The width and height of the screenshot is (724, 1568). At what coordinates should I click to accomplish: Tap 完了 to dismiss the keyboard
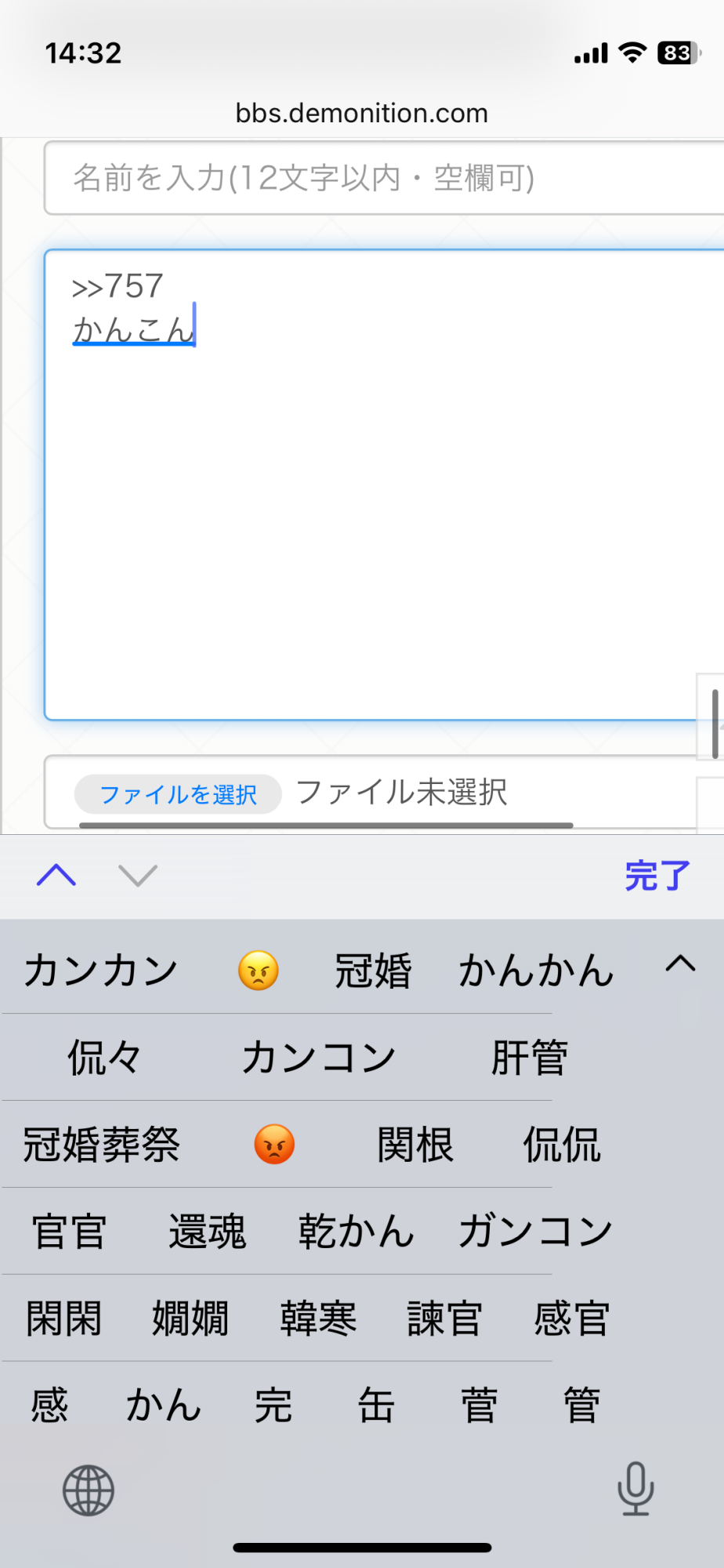click(657, 876)
